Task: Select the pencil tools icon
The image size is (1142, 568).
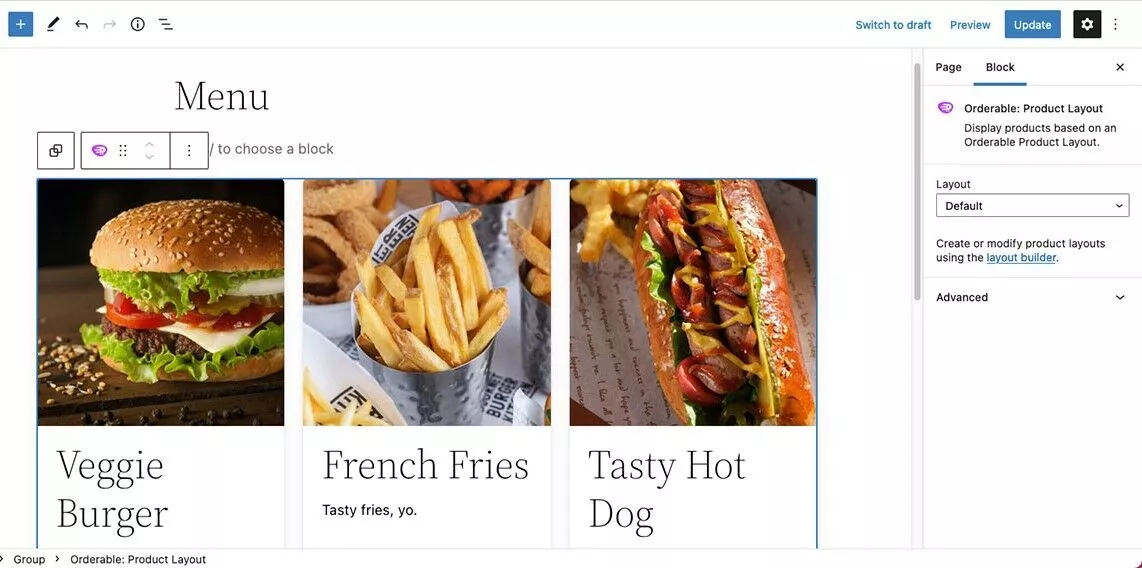Action: point(53,24)
